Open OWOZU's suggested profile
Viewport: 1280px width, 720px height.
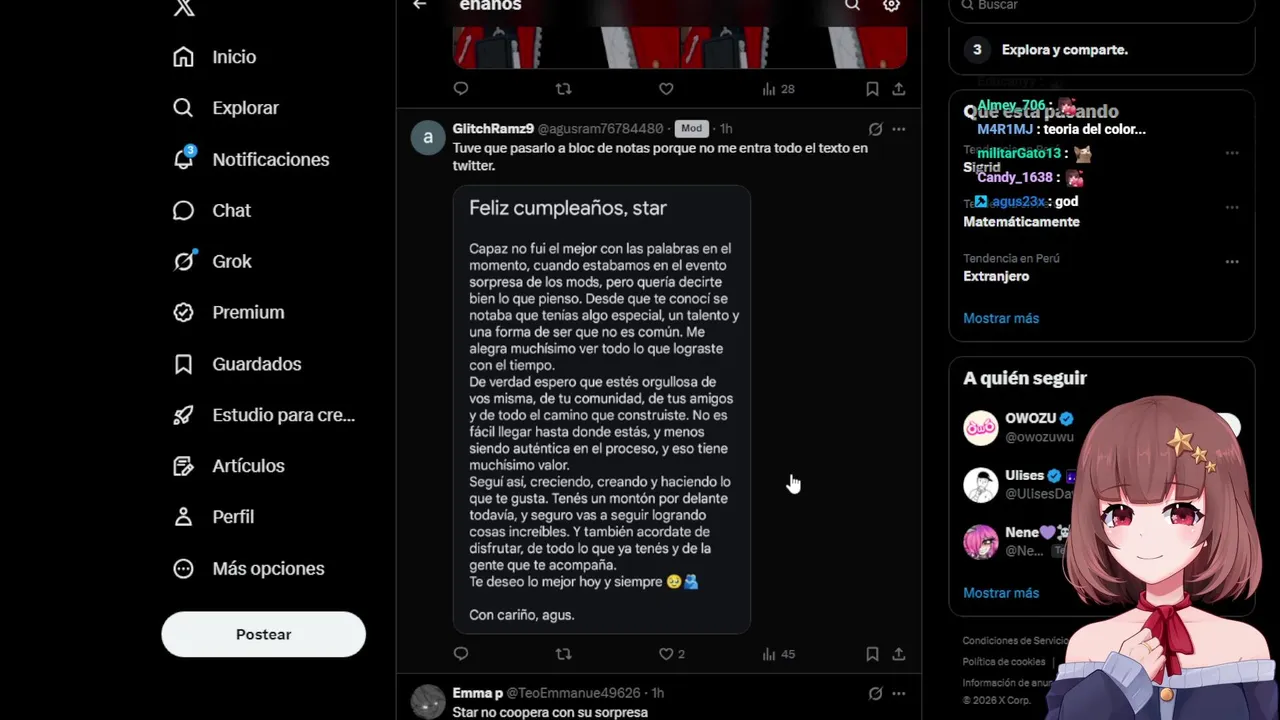(x=1030, y=419)
